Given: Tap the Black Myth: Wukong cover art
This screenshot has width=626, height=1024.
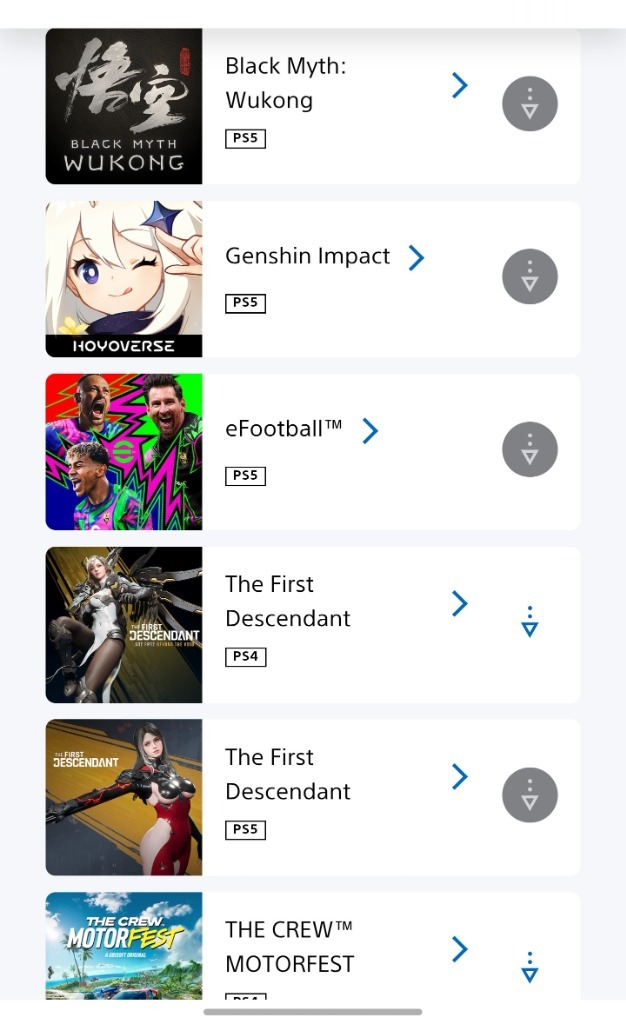Looking at the screenshot, I should click(x=124, y=106).
